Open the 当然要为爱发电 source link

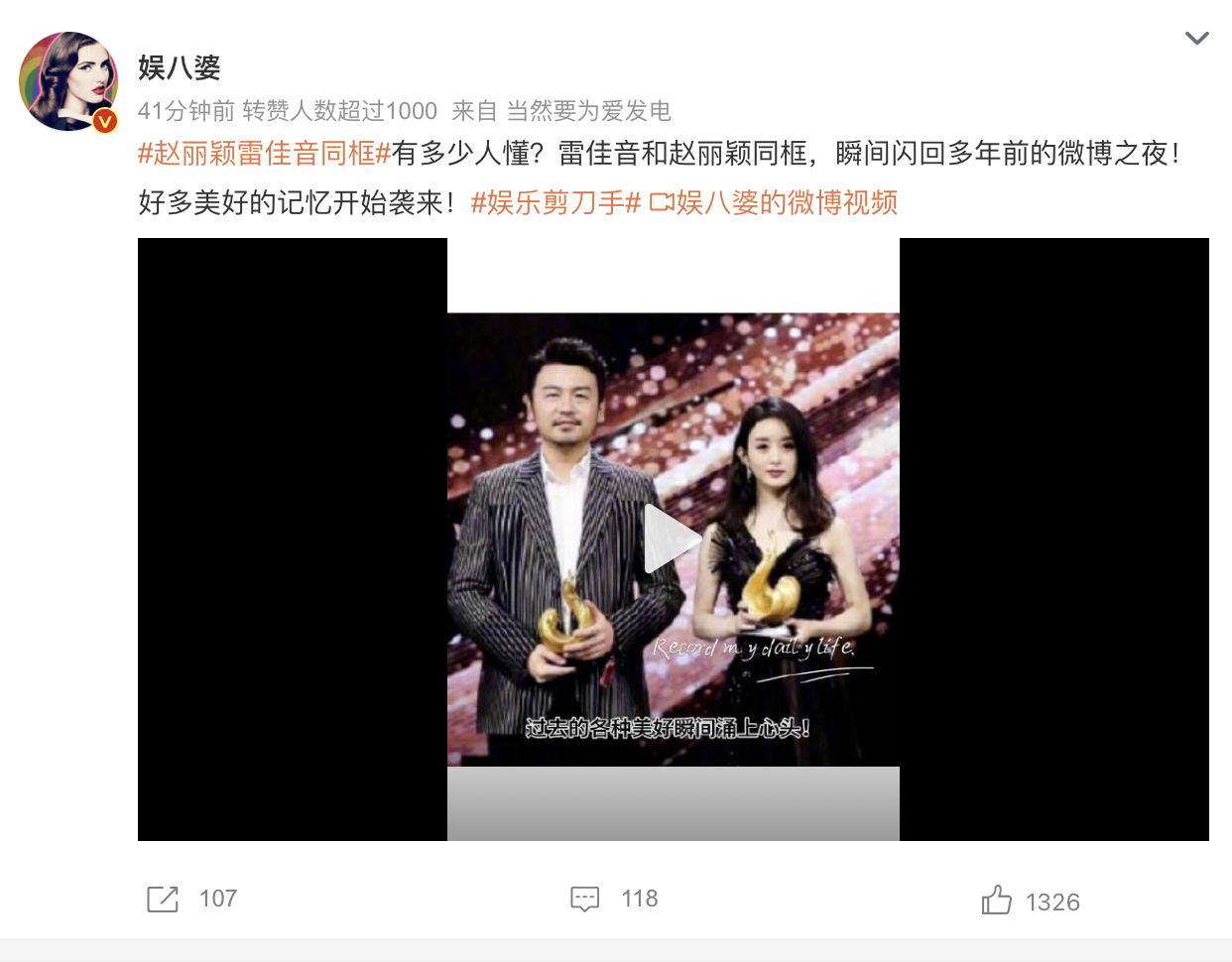point(588,111)
